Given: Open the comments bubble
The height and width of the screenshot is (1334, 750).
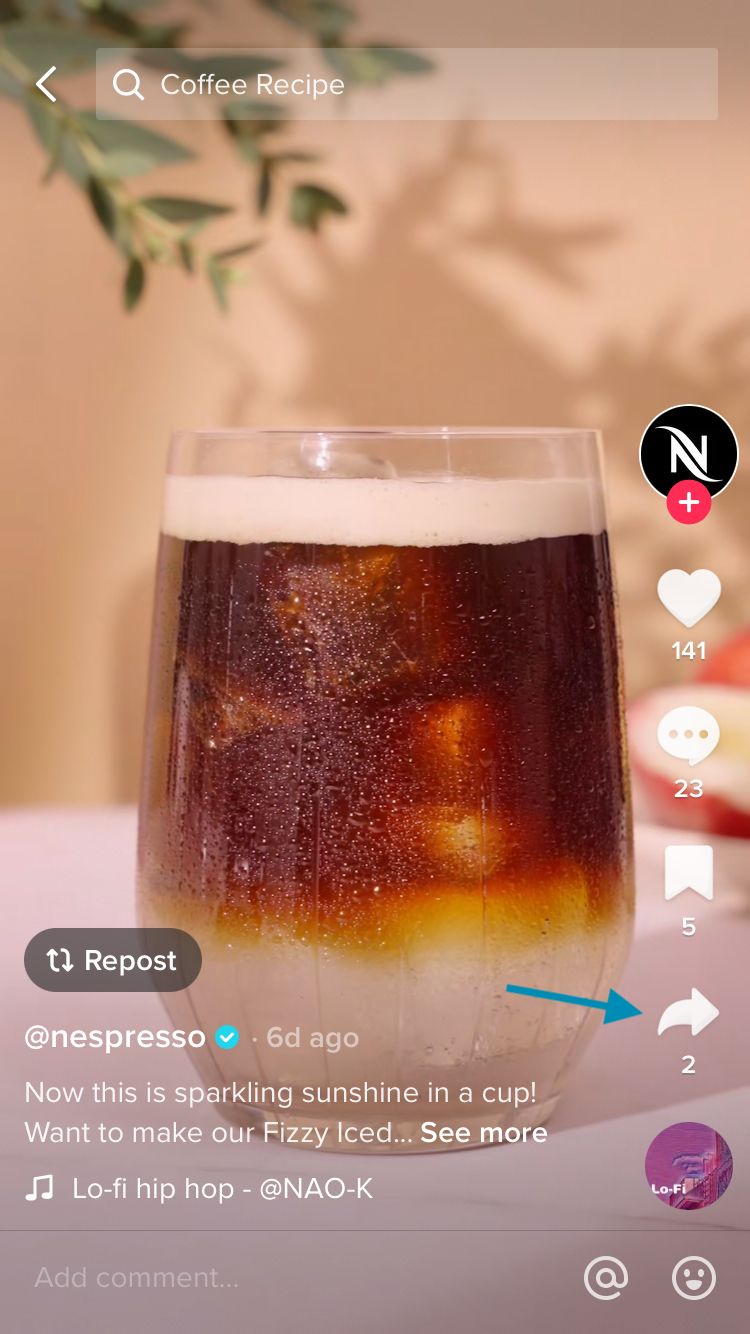Looking at the screenshot, I should [688, 736].
